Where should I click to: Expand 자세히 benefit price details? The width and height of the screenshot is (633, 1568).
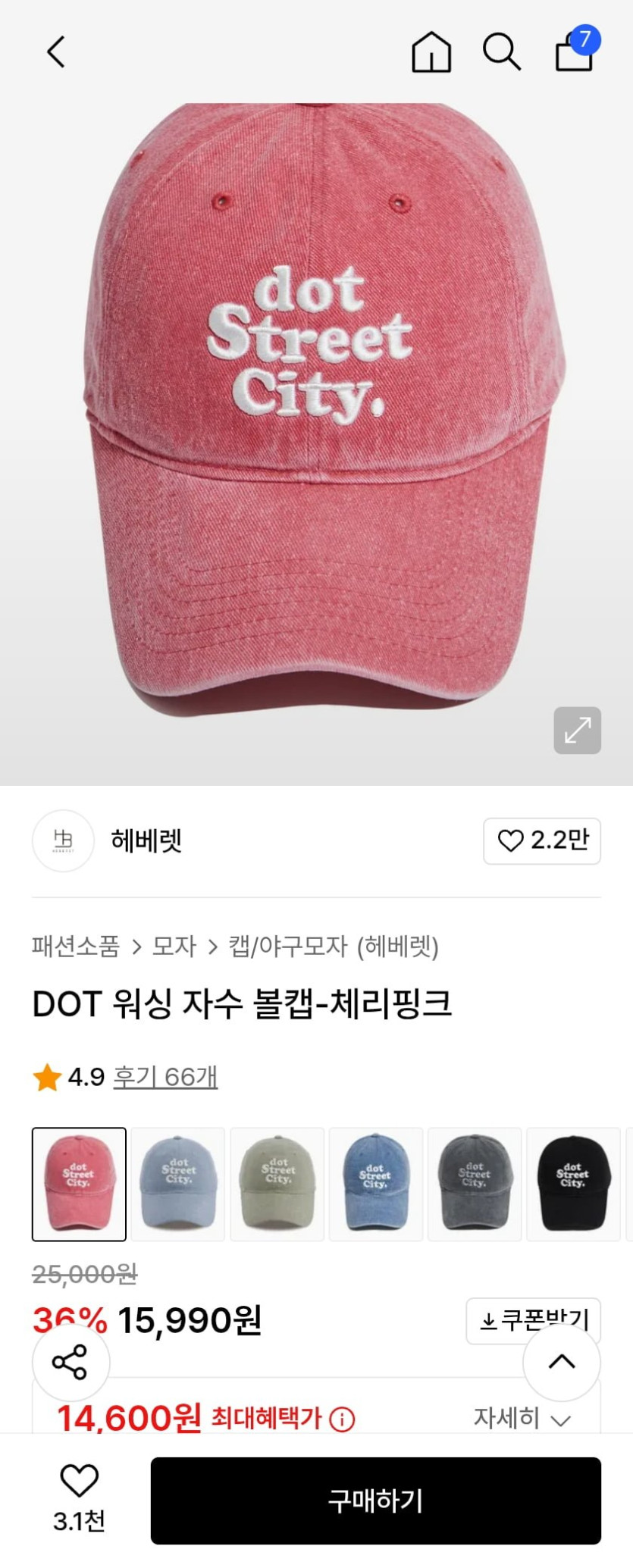(522, 1418)
